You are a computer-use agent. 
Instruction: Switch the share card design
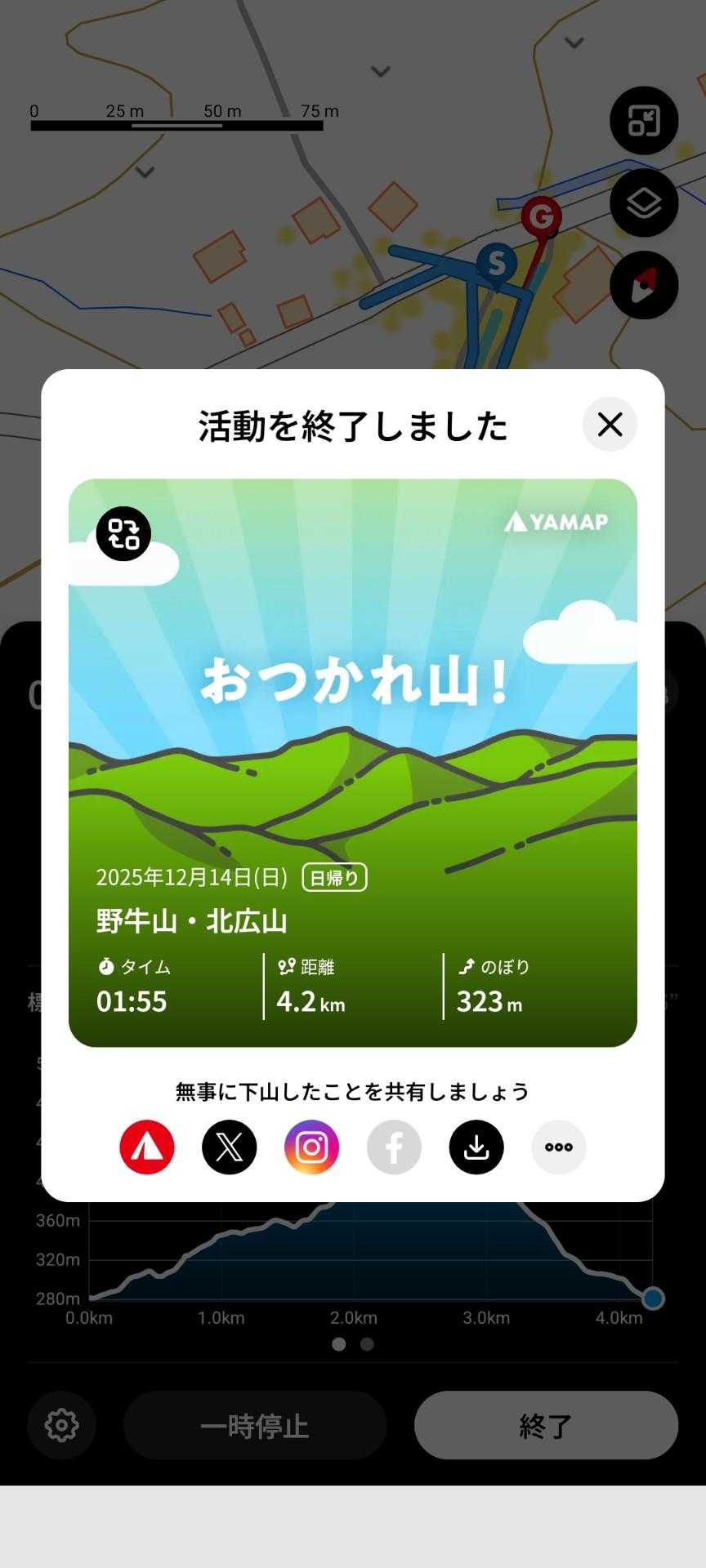pyautogui.click(x=123, y=534)
